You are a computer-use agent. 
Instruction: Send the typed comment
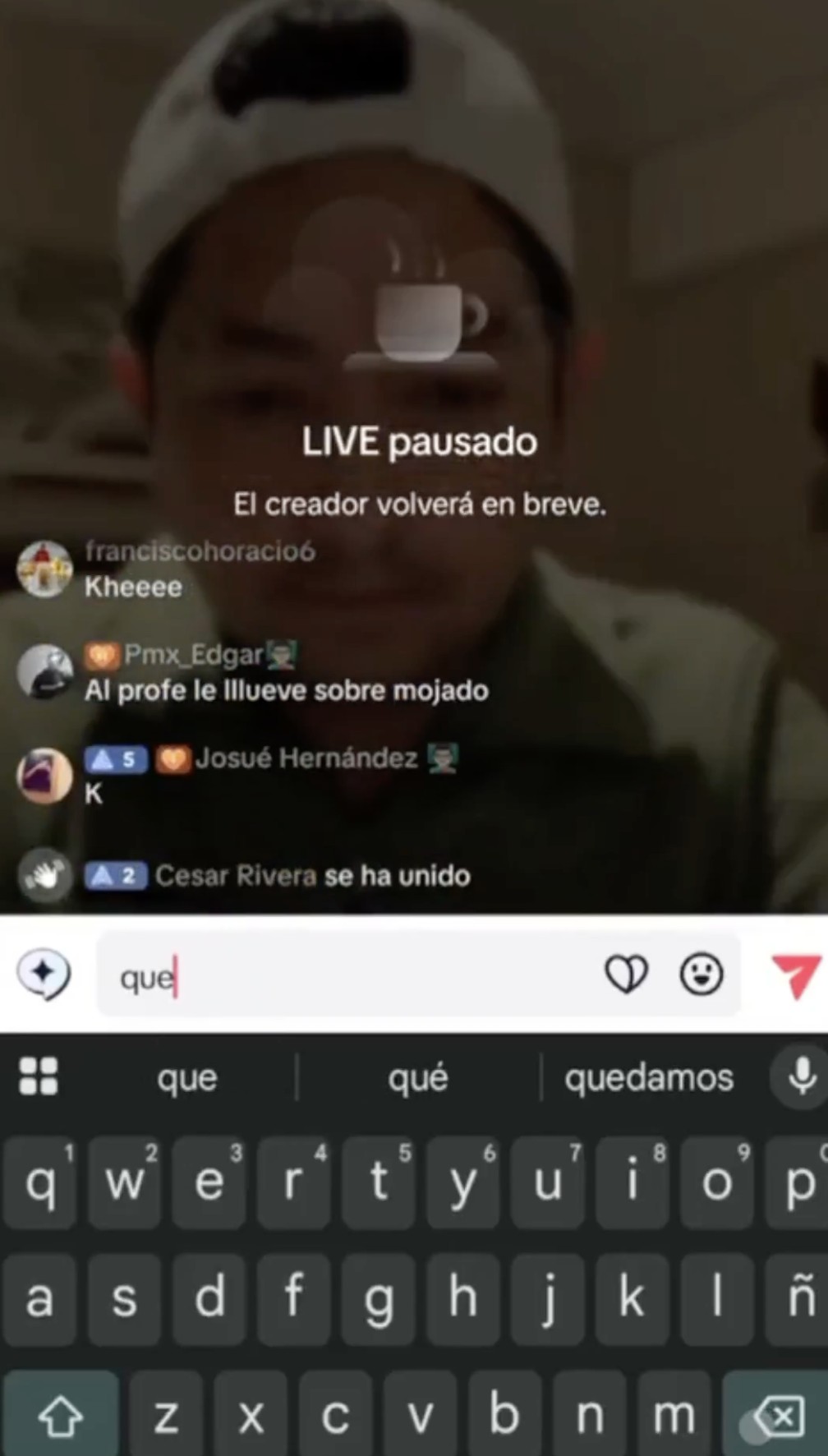click(795, 975)
